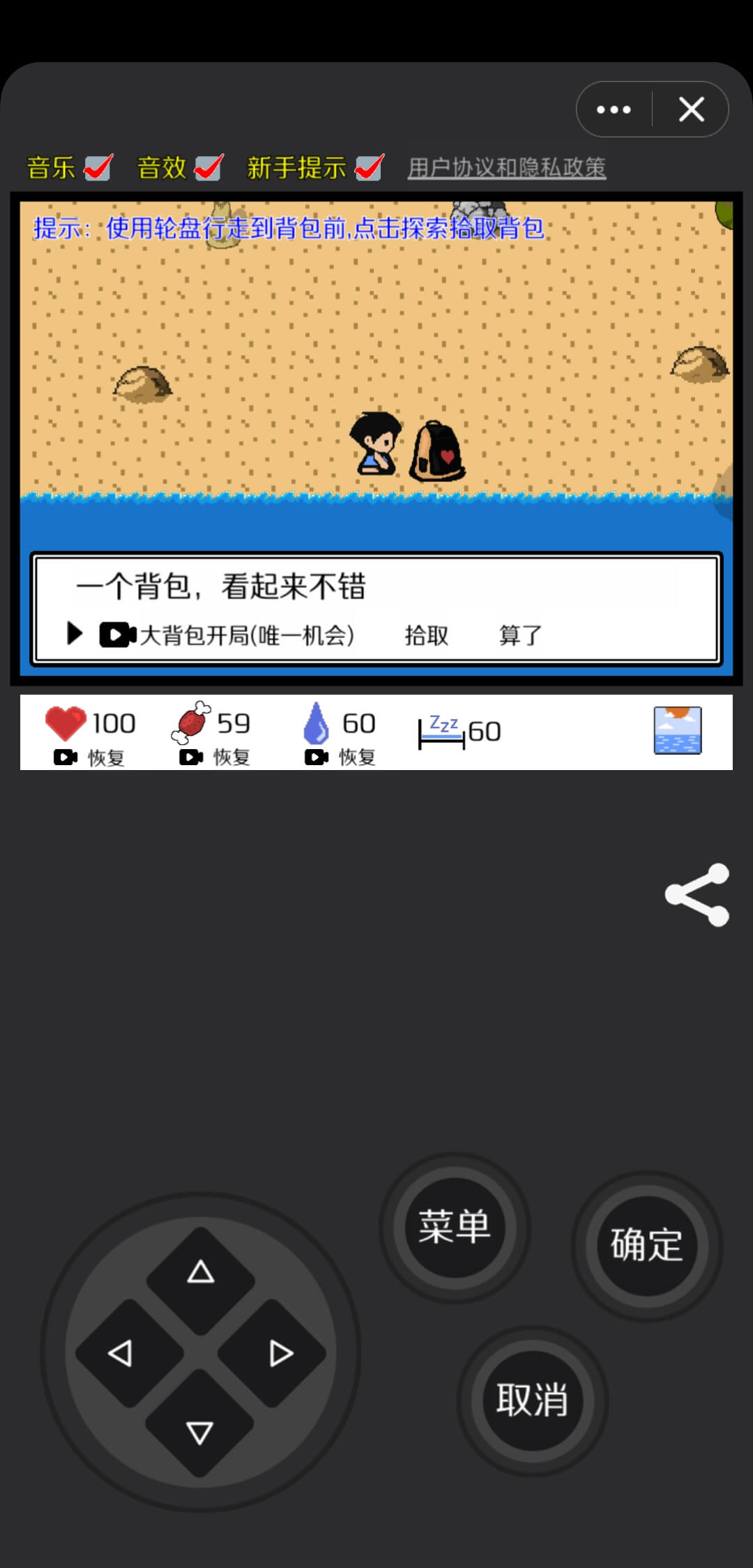Confirm with the 确定 button

click(646, 1245)
